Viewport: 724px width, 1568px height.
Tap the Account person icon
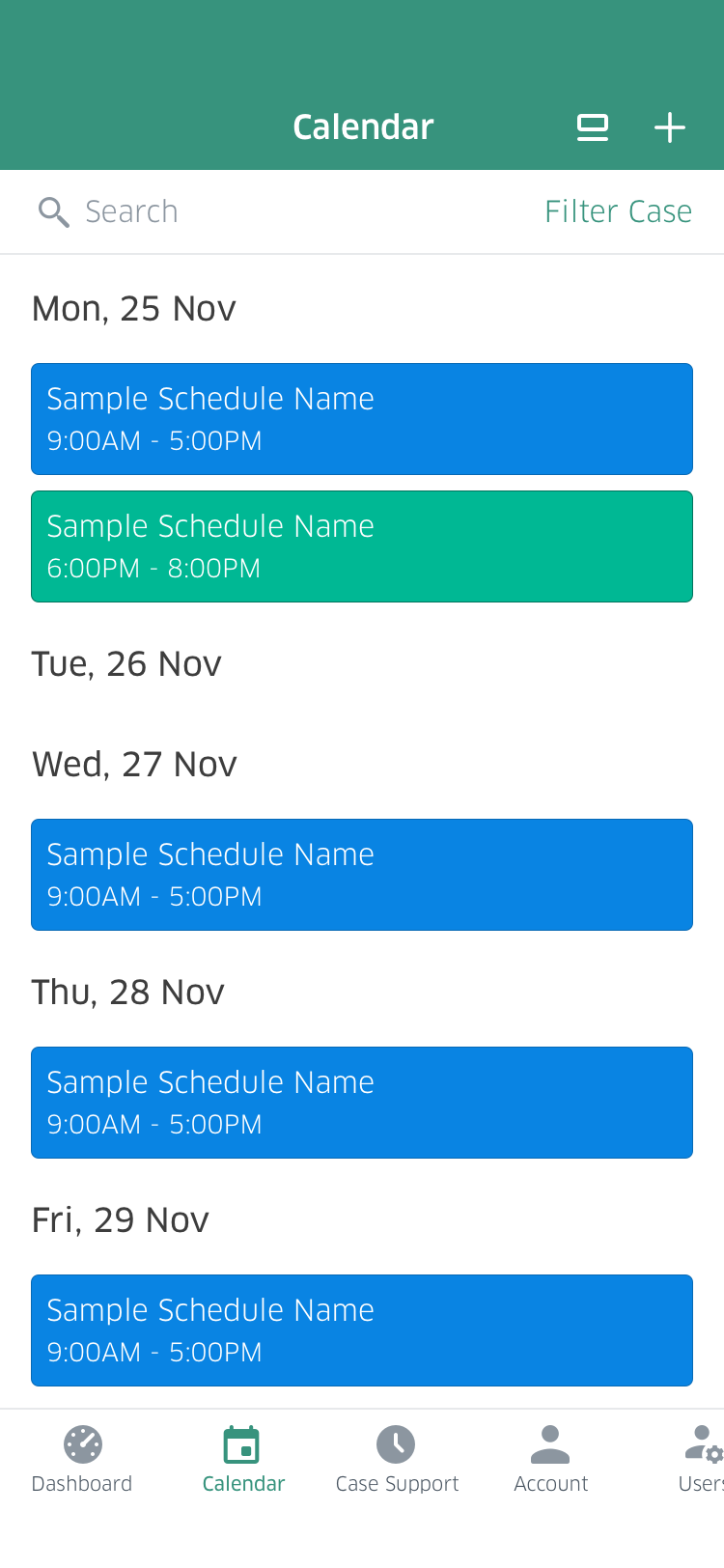[x=550, y=1443]
